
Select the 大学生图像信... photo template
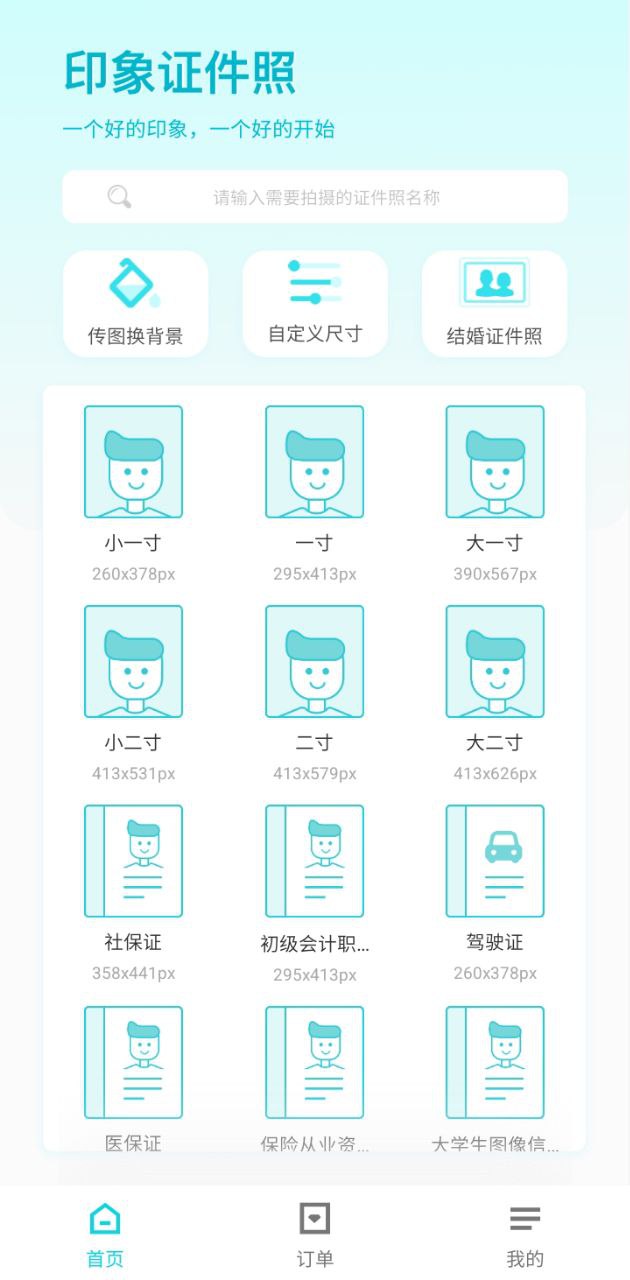point(495,1075)
